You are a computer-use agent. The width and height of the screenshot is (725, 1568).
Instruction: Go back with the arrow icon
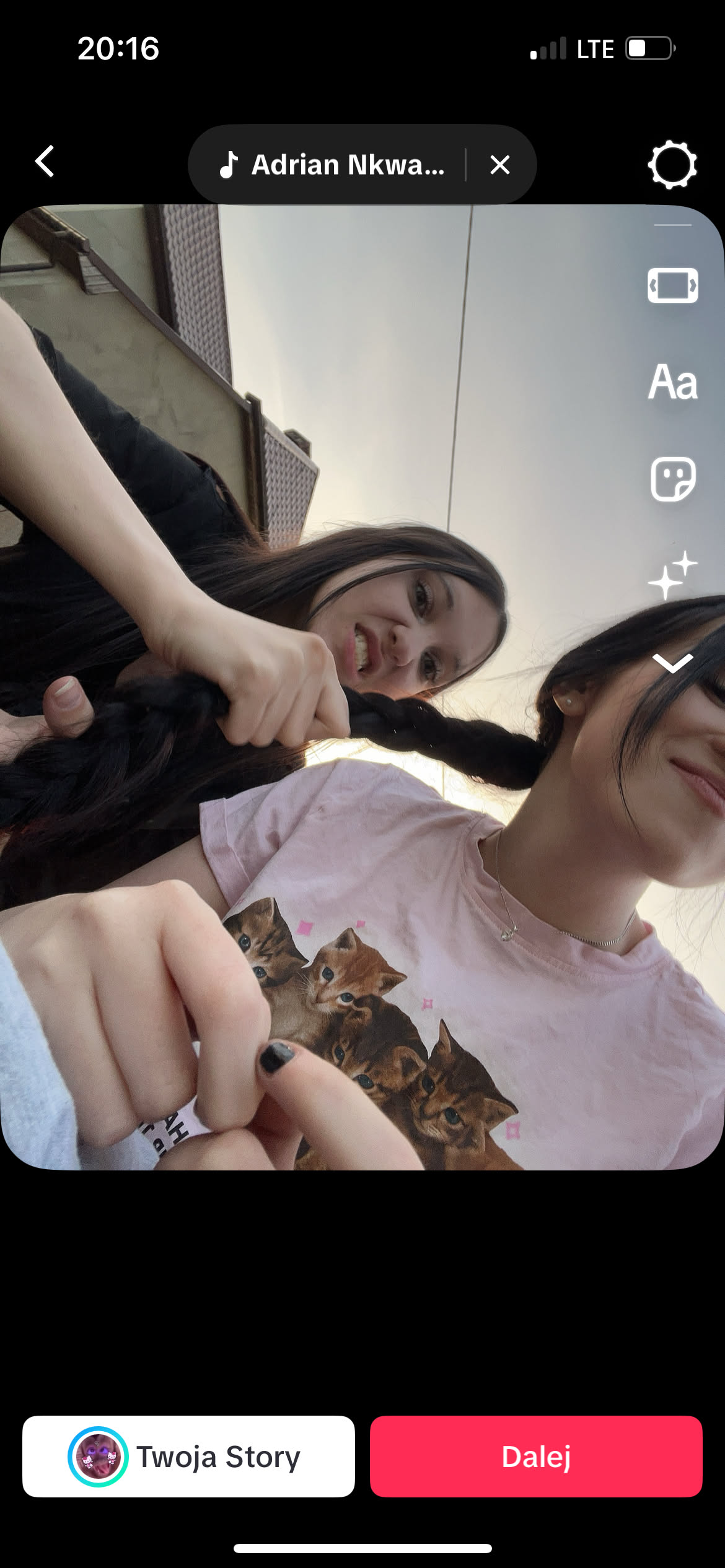coord(45,162)
